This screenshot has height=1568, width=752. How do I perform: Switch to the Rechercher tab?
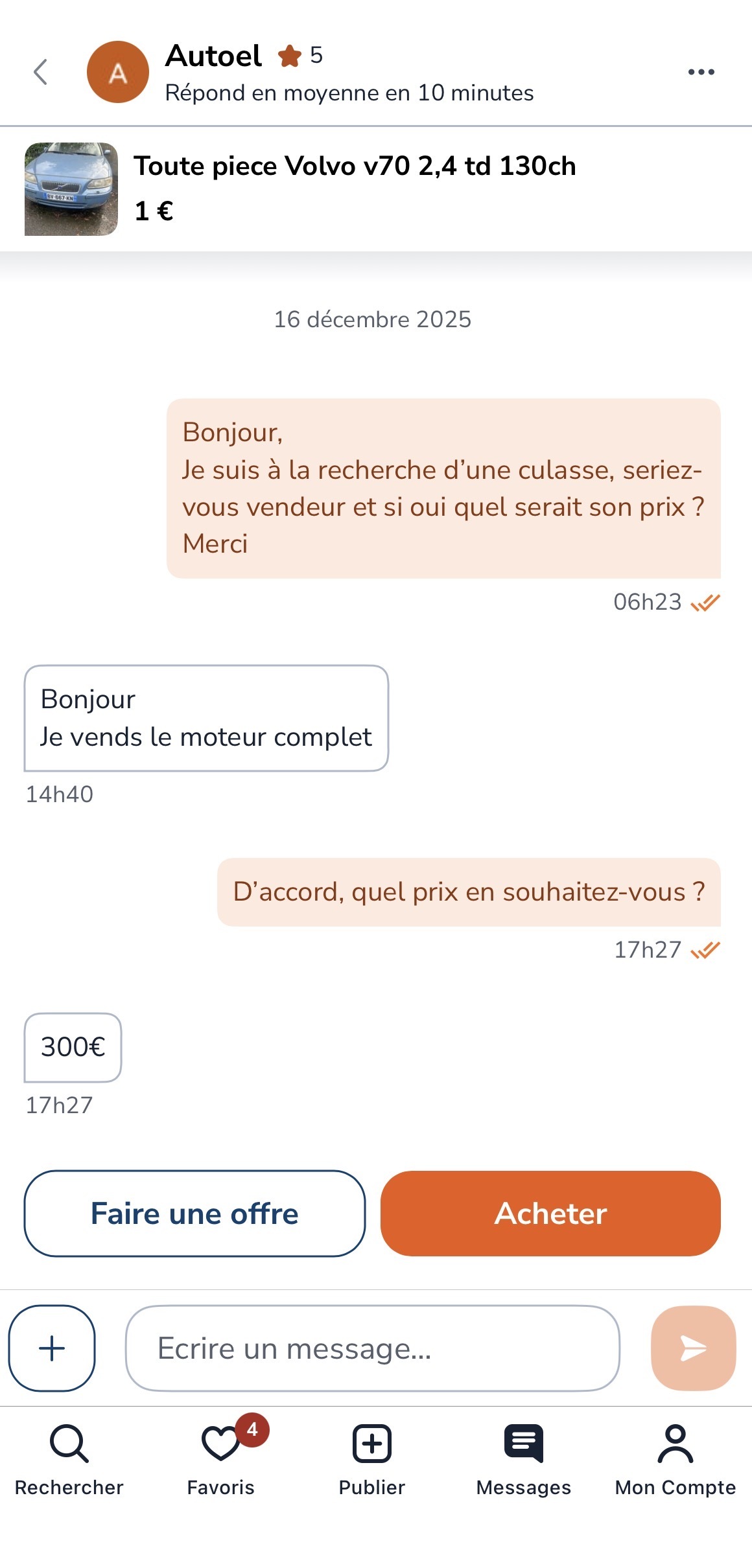[x=69, y=1459]
